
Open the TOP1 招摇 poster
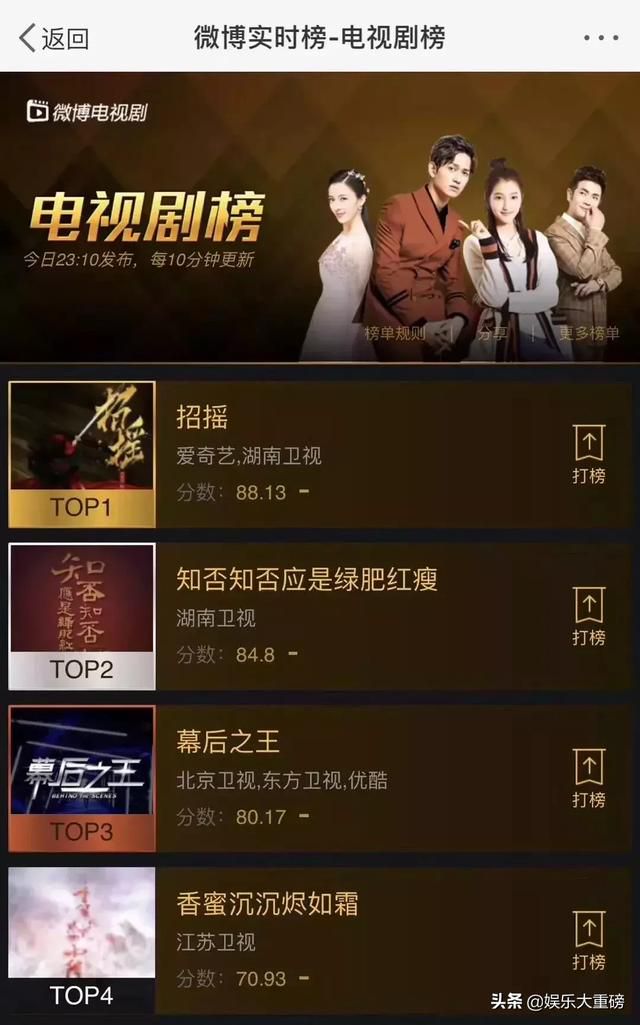[82, 454]
